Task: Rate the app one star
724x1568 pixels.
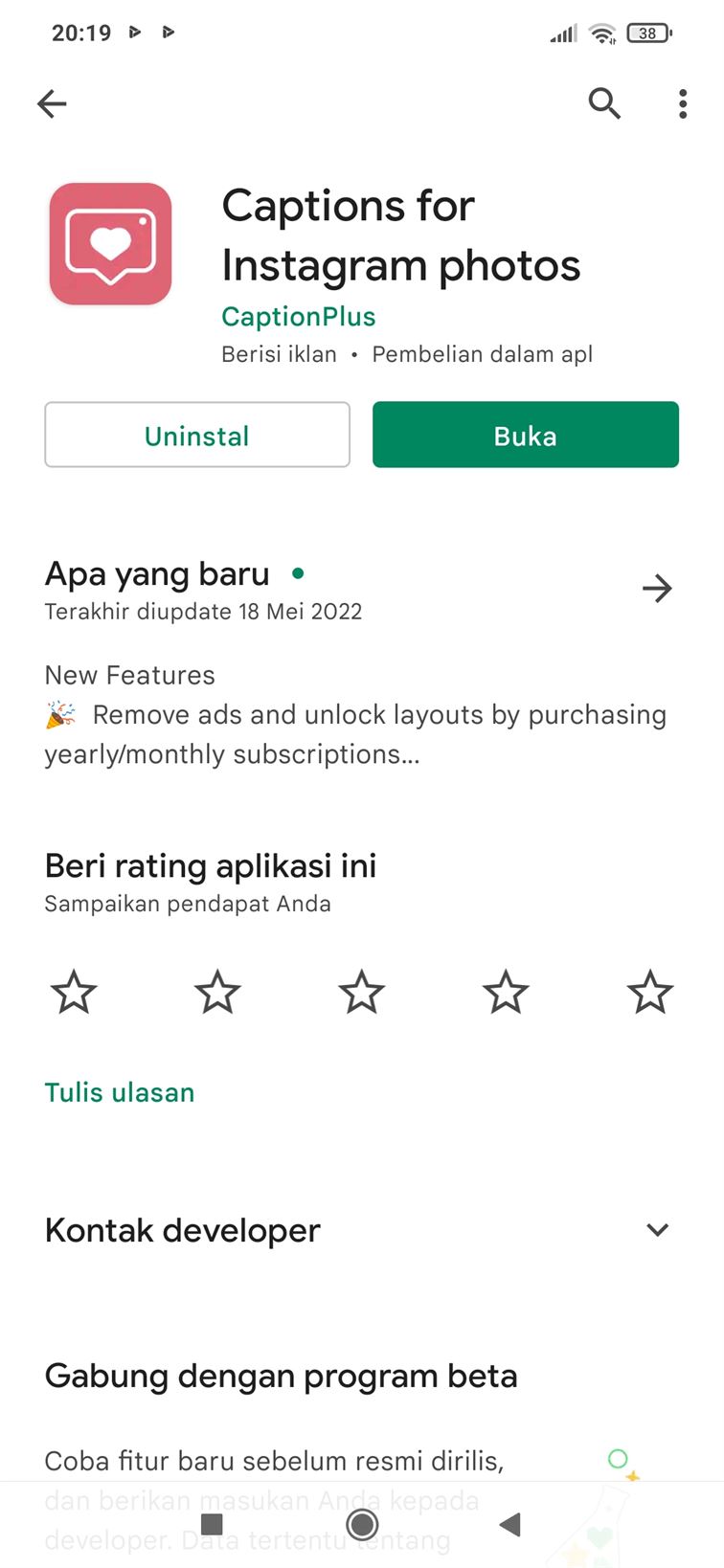Action: click(74, 992)
